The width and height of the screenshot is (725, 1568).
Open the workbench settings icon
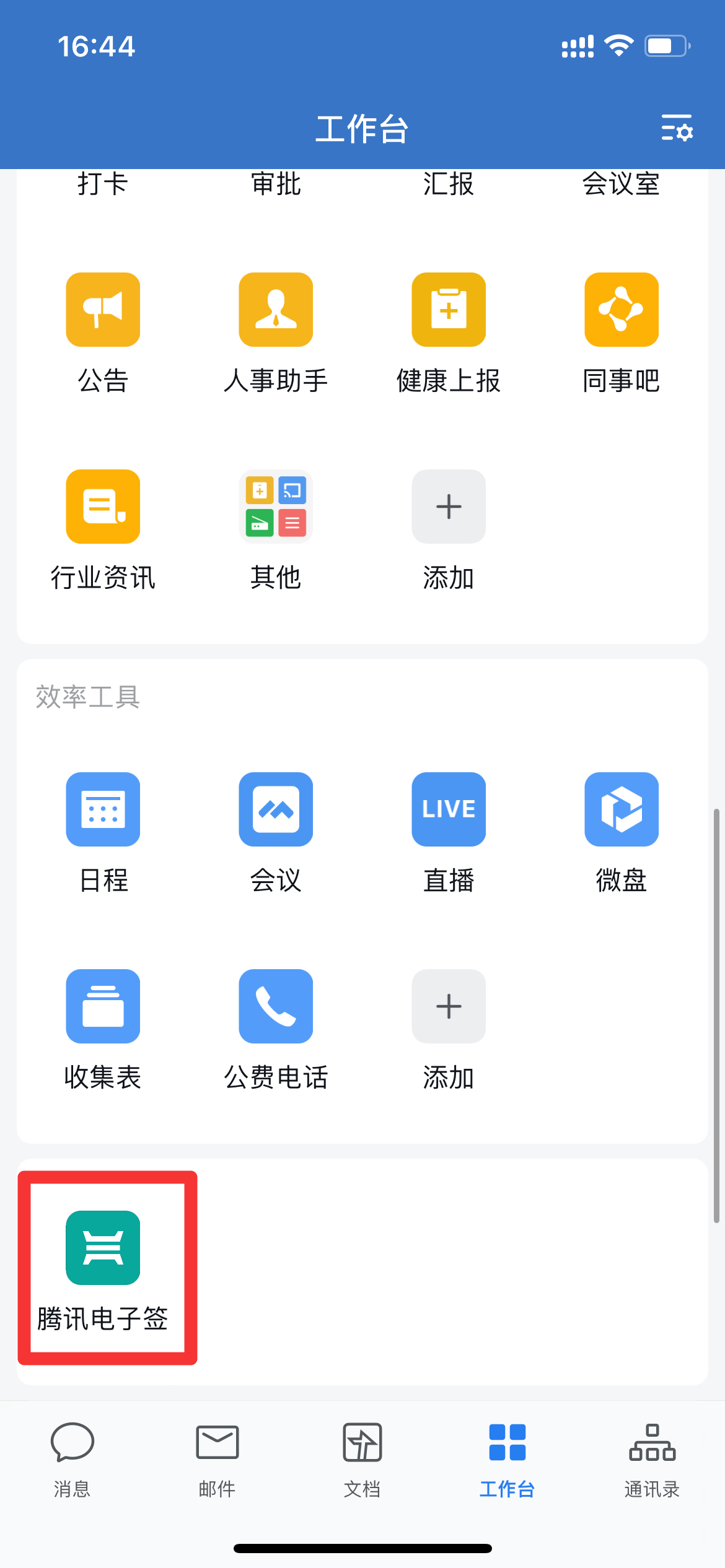click(677, 128)
